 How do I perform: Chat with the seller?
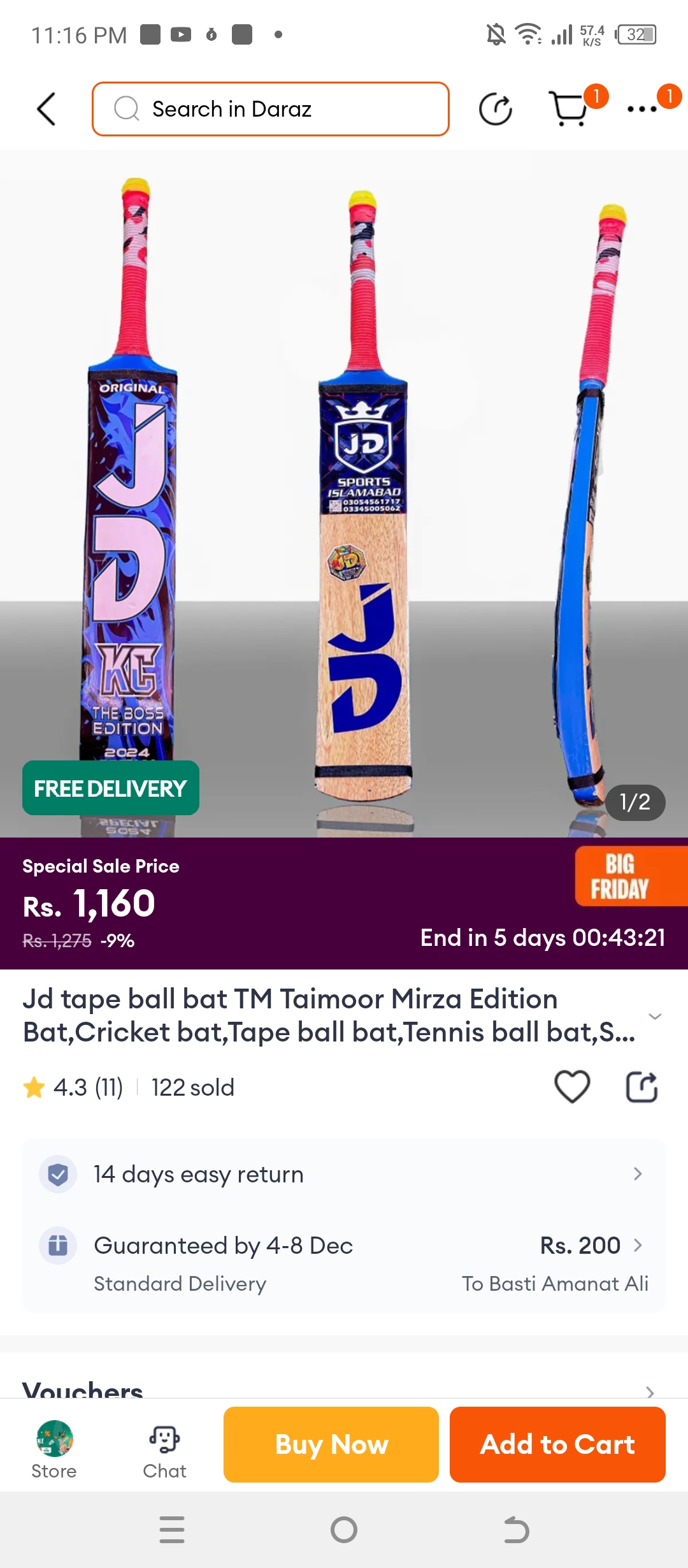click(x=164, y=1450)
